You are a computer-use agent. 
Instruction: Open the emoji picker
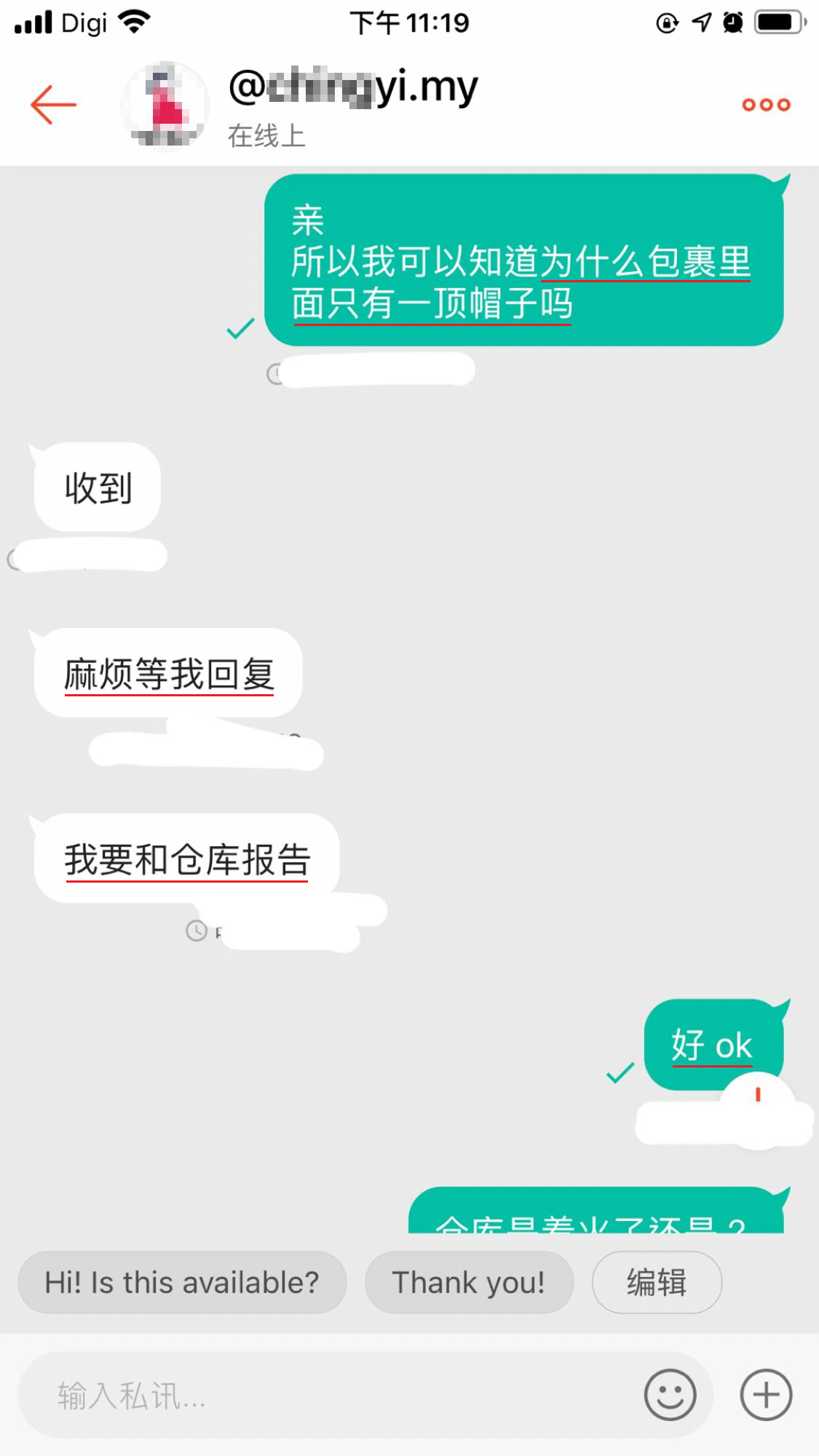670,1395
